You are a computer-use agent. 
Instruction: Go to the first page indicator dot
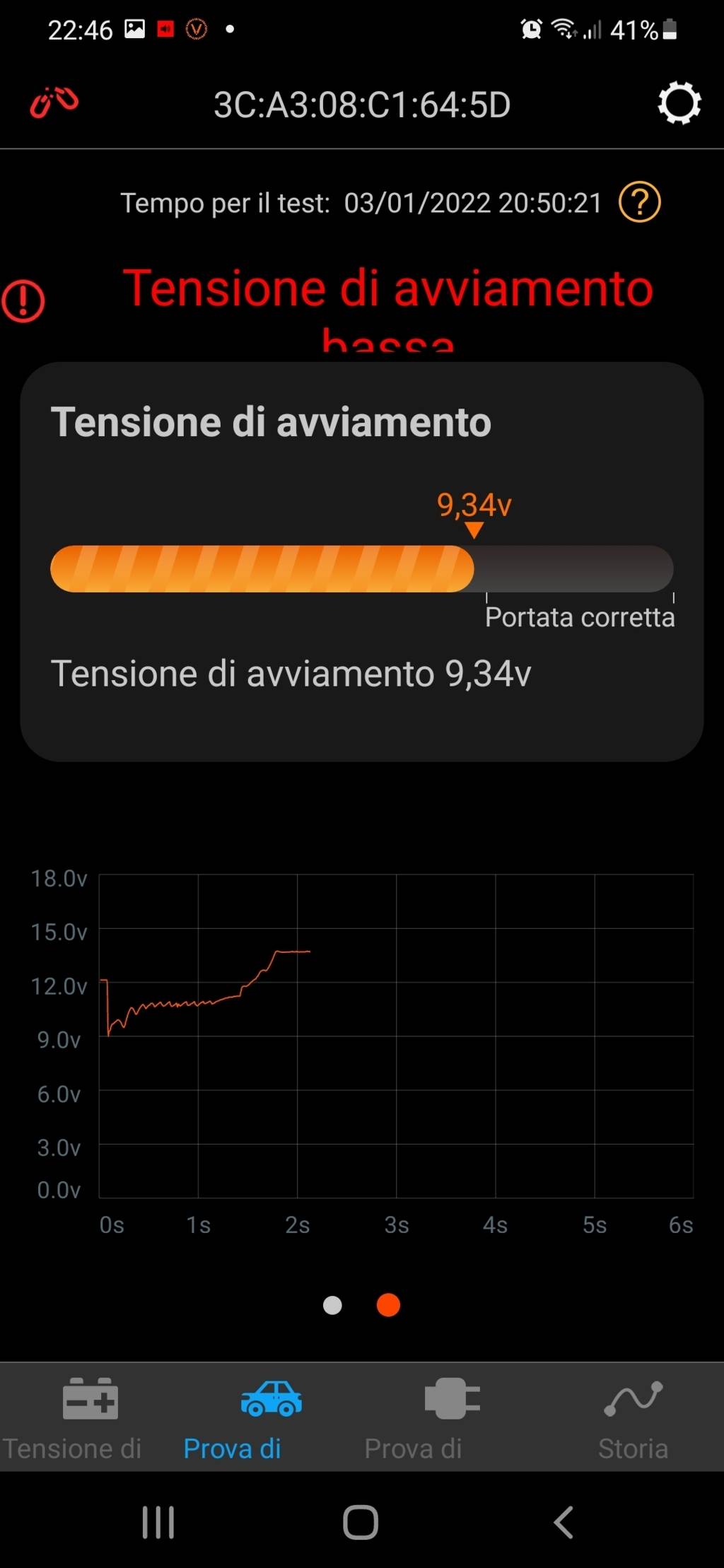pos(332,1305)
